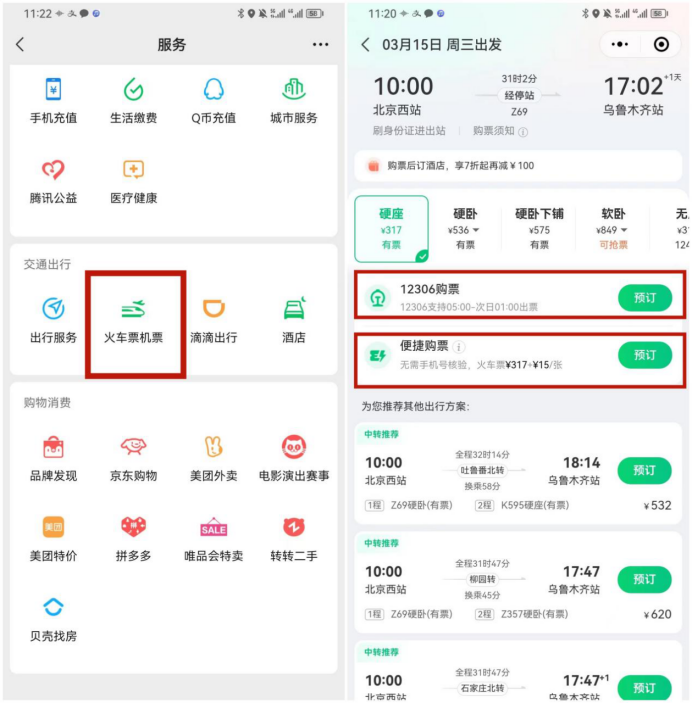The image size is (693, 704).
Task: Open 腾讯公益
Action: (54, 180)
